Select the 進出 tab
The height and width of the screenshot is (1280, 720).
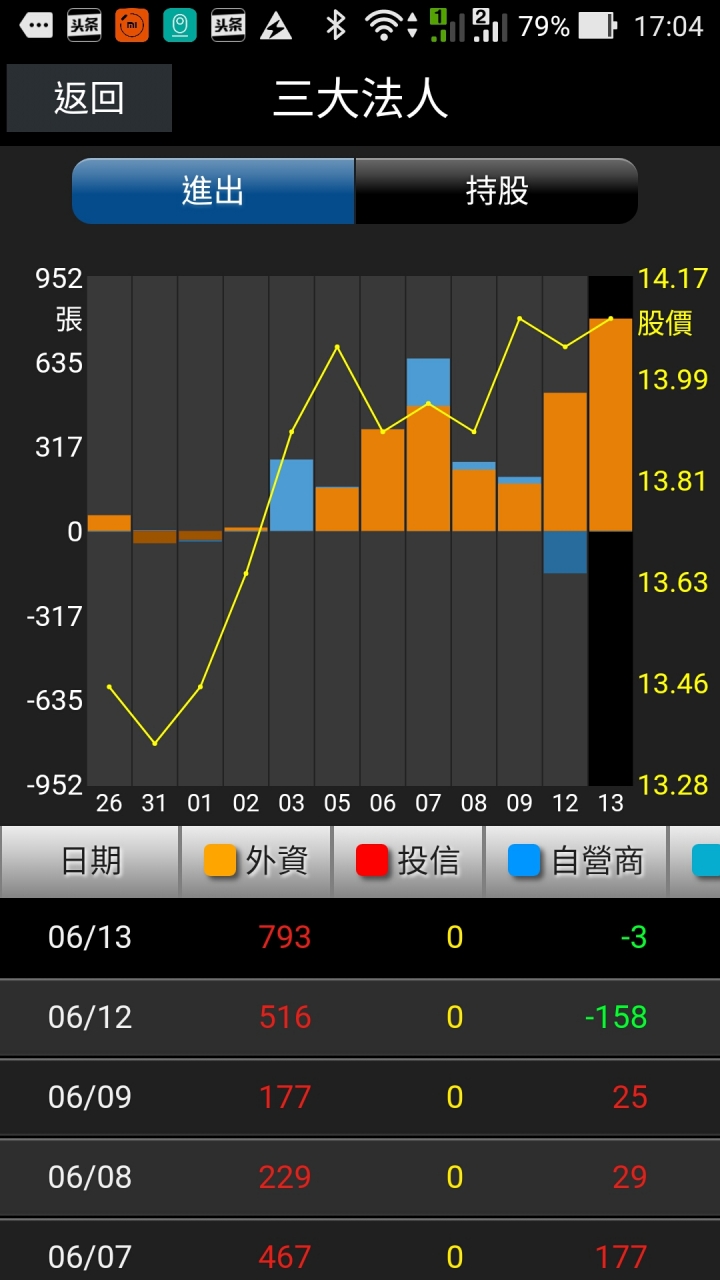tap(213, 190)
